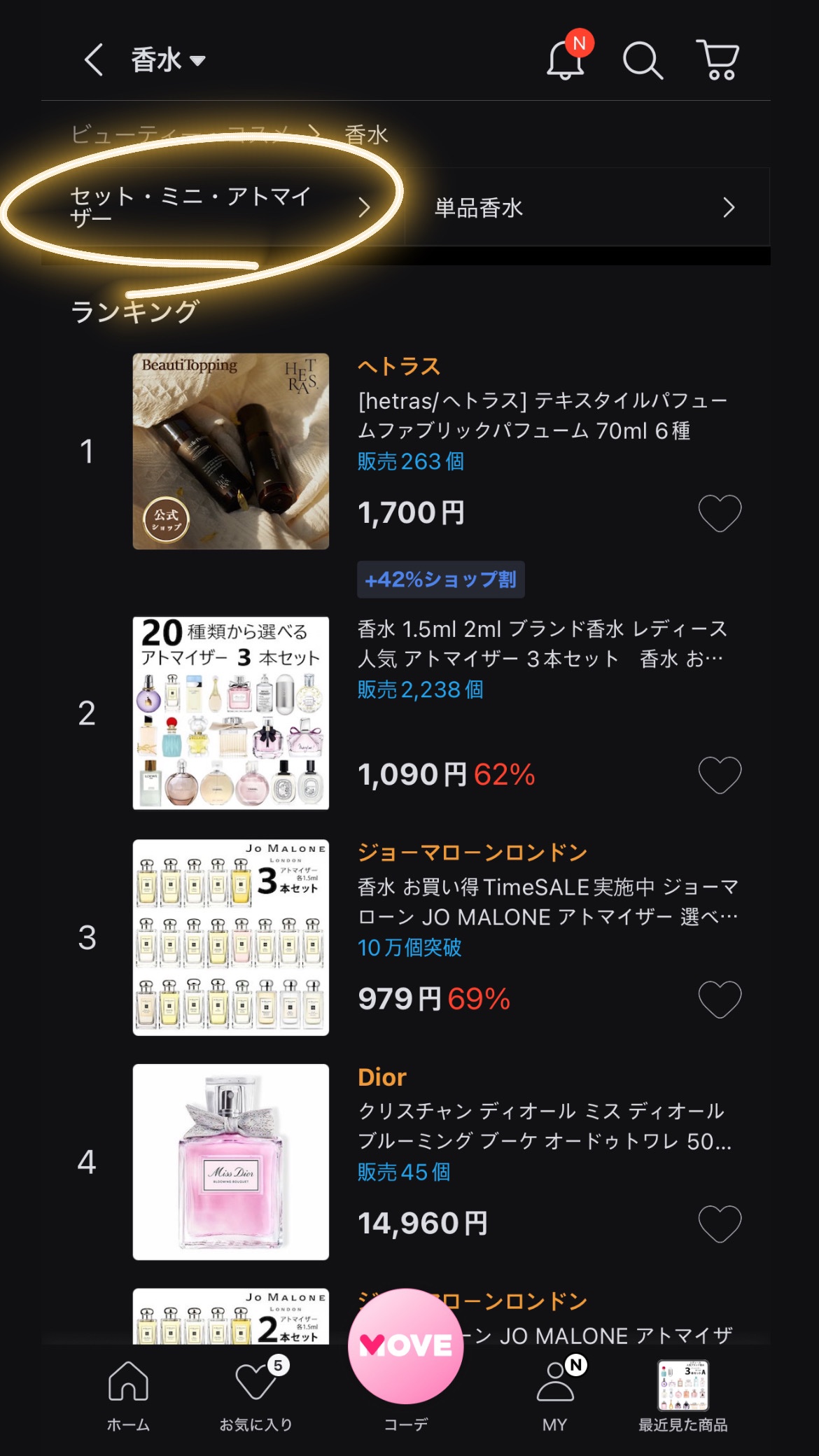Open the search icon
Viewport: 819px width, 1456px height.
tap(642, 60)
